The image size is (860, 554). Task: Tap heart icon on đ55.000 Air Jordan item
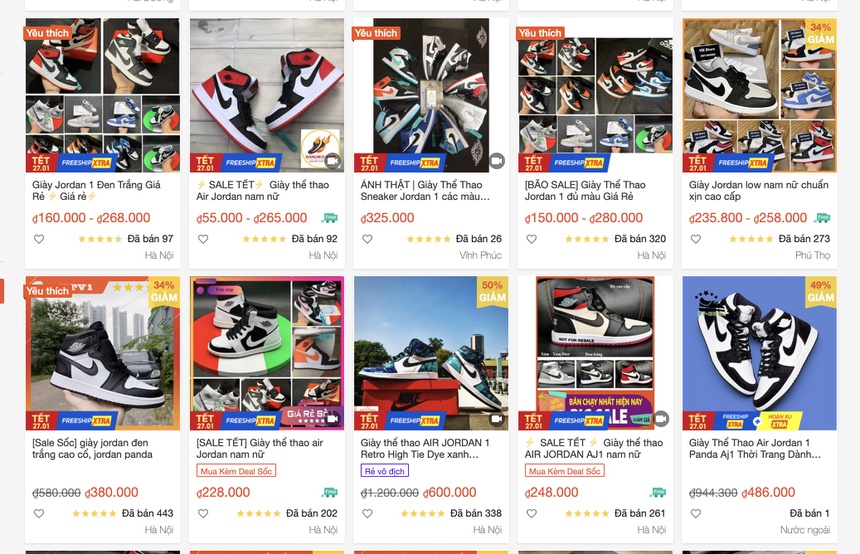point(203,239)
